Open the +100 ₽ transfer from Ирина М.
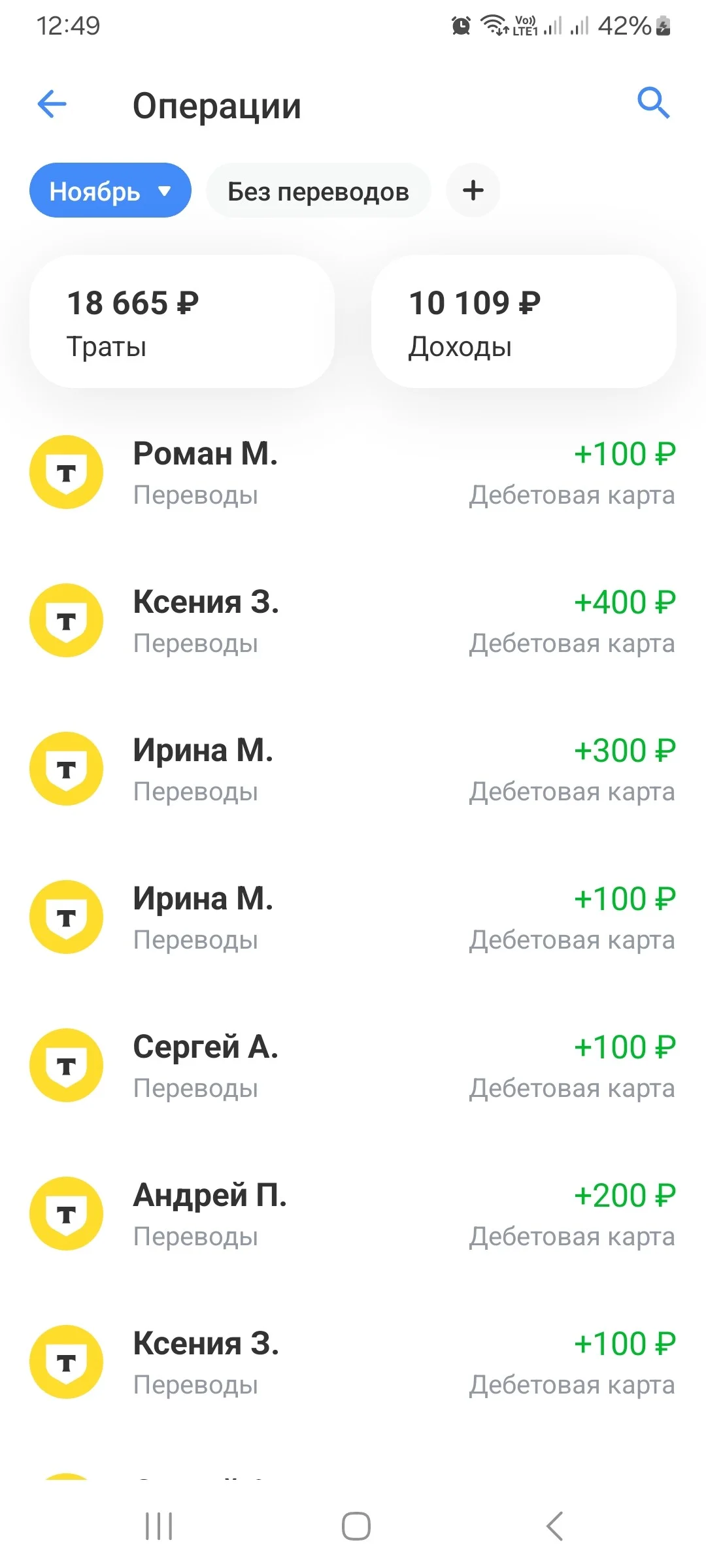The height and width of the screenshot is (1568, 706). pos(353,918)
